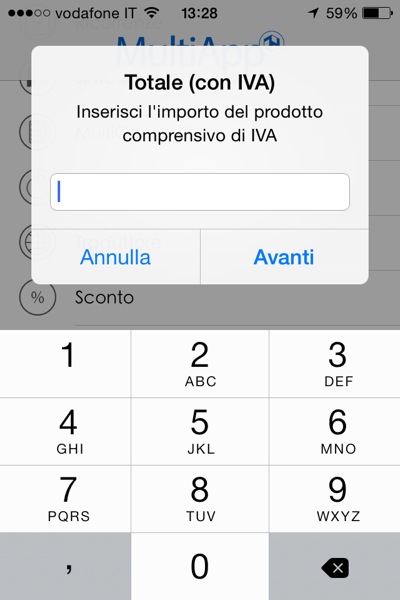Insert a decimal comma
Screen dimensions: 400x600
click(x=65, y=566)
